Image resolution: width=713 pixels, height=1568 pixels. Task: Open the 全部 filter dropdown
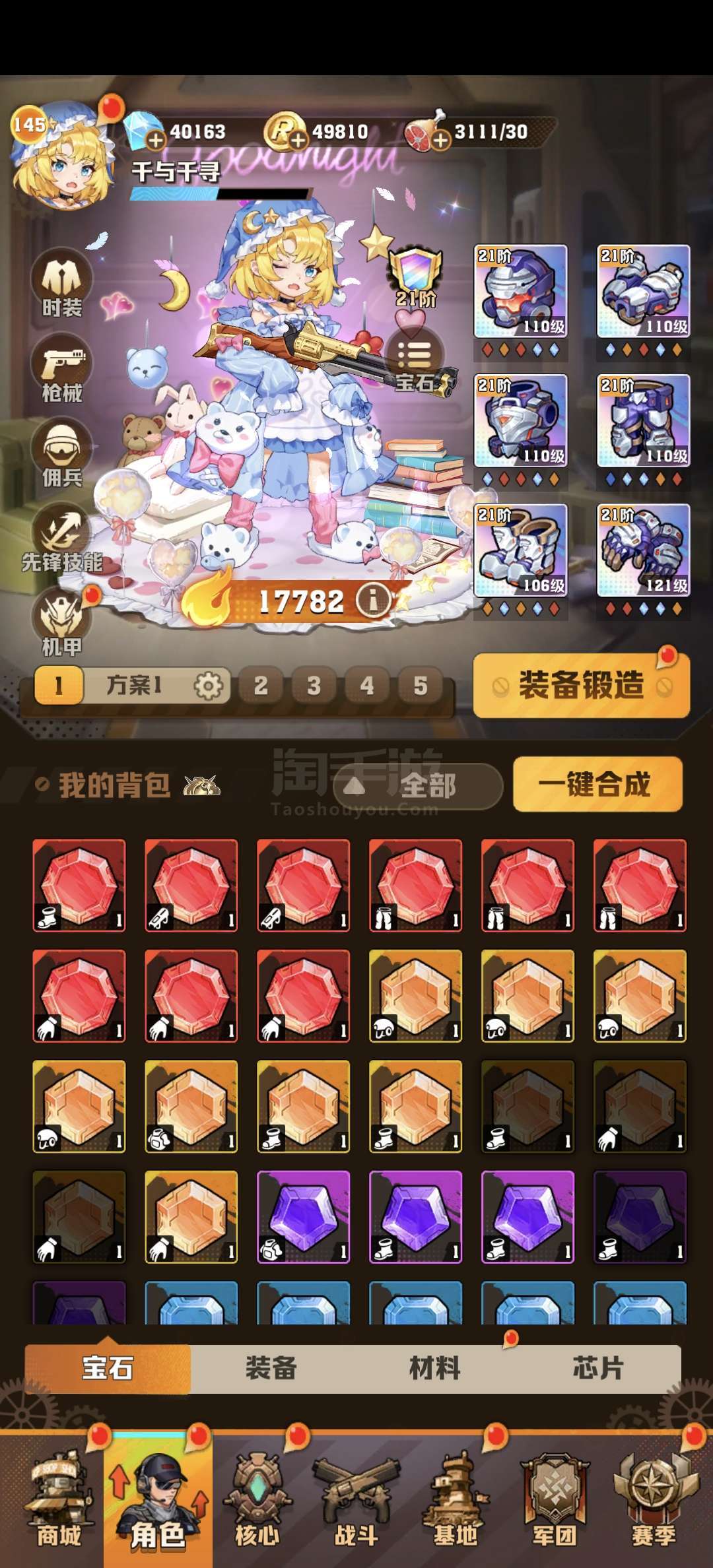(419, 786)
